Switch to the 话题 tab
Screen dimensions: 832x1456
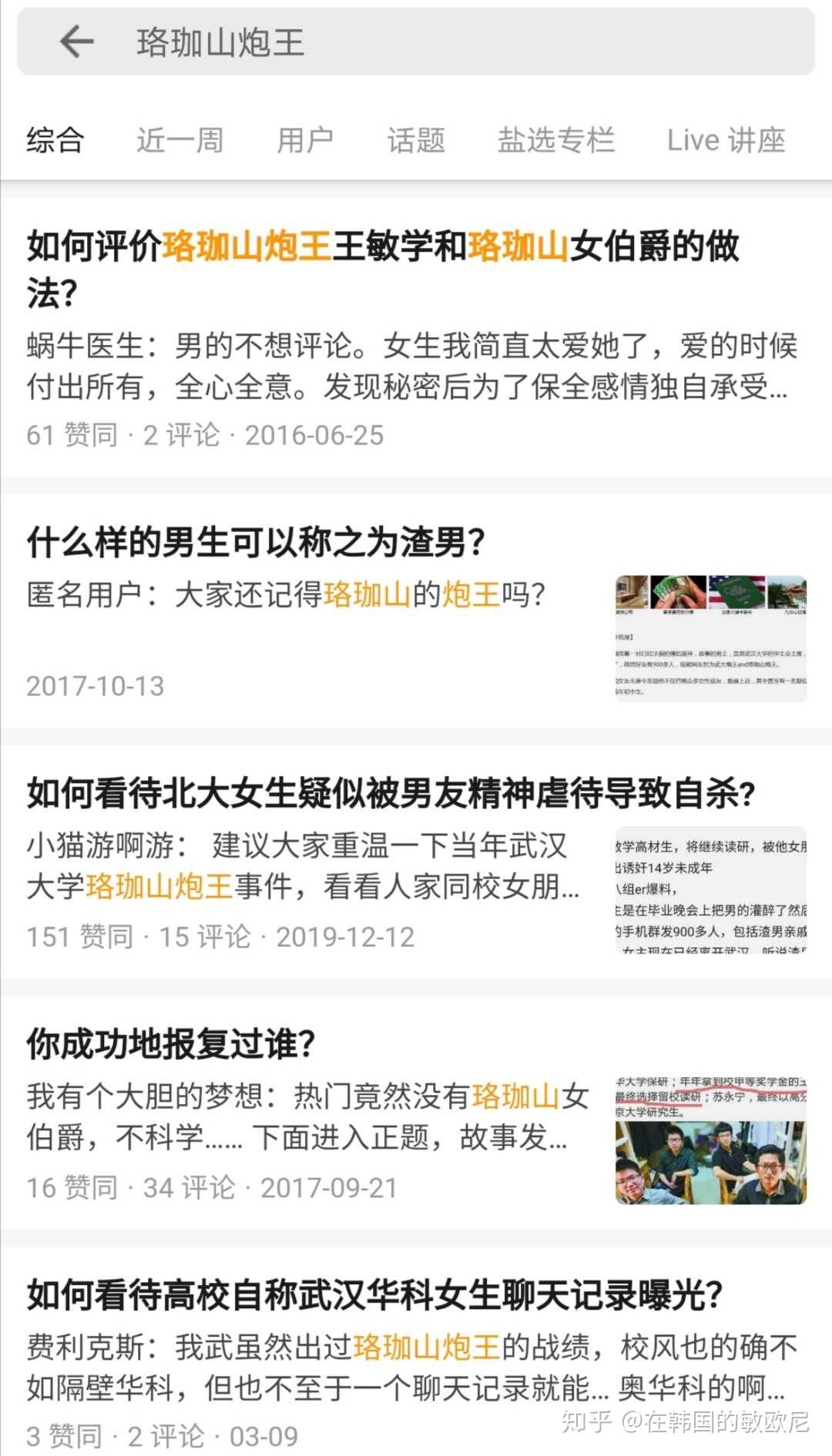click(x=415, y=139)
